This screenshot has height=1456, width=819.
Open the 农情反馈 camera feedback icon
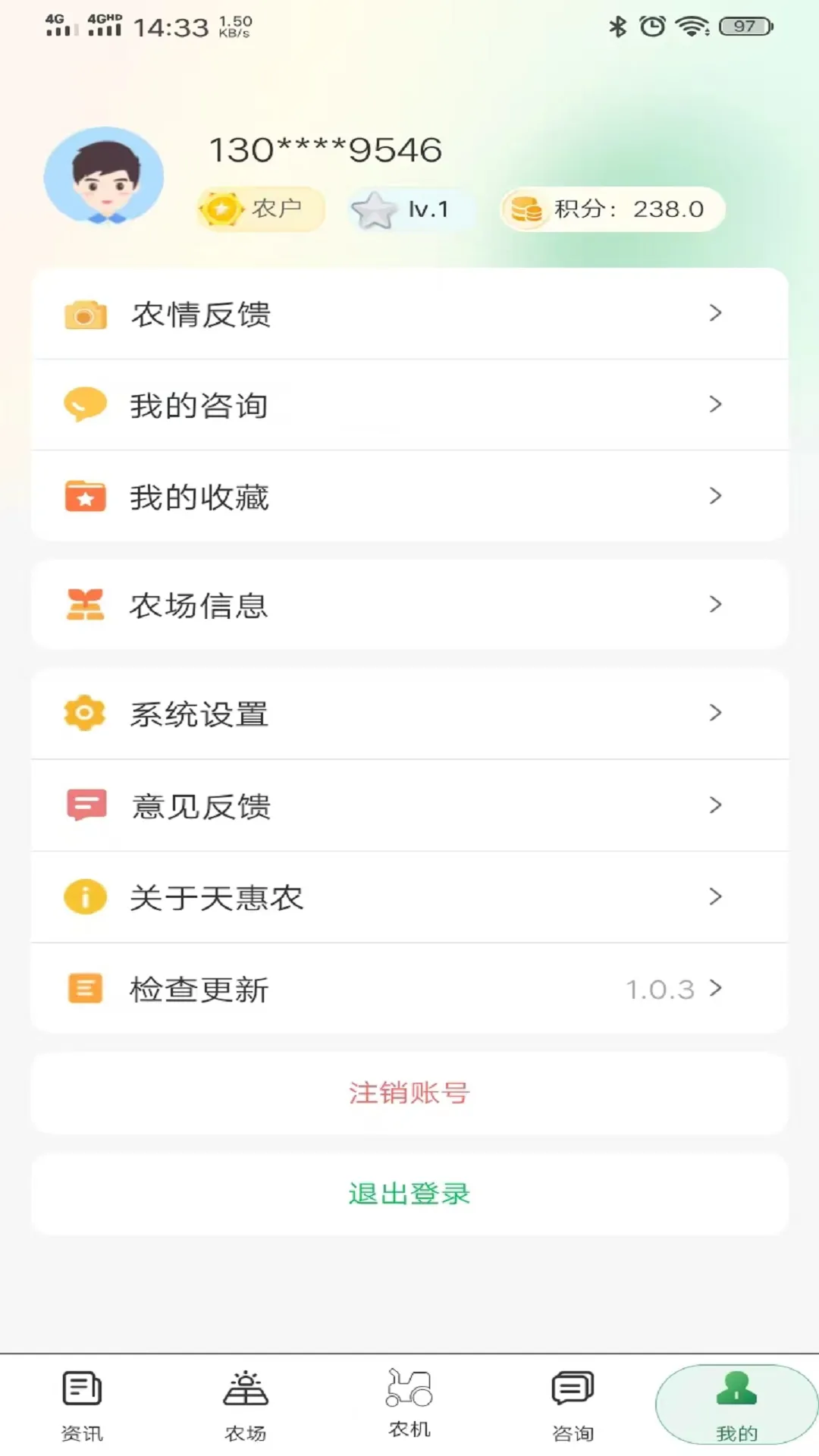tap(85, 314)
